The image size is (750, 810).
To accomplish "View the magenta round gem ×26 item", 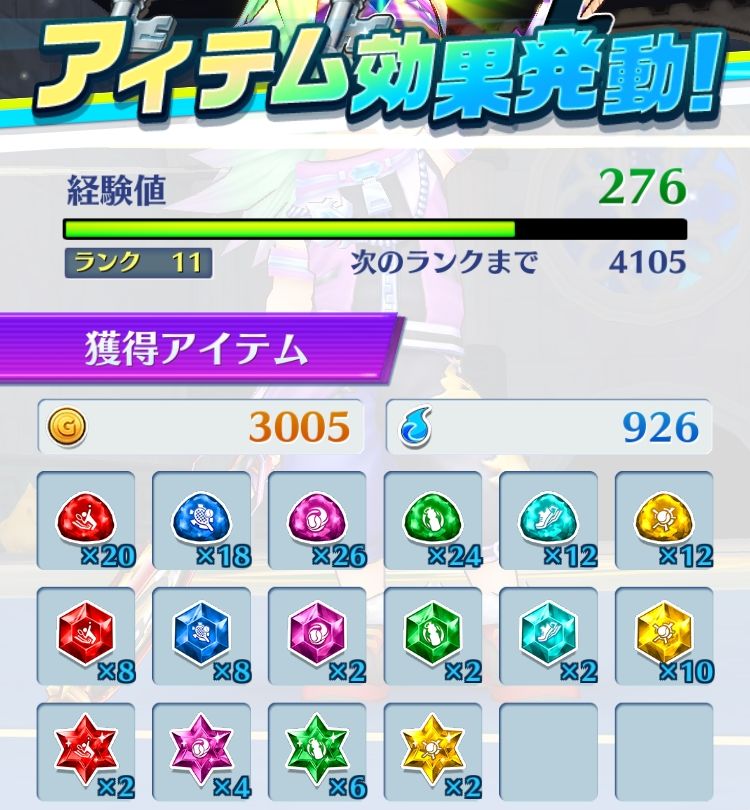I will coord(317,520).
